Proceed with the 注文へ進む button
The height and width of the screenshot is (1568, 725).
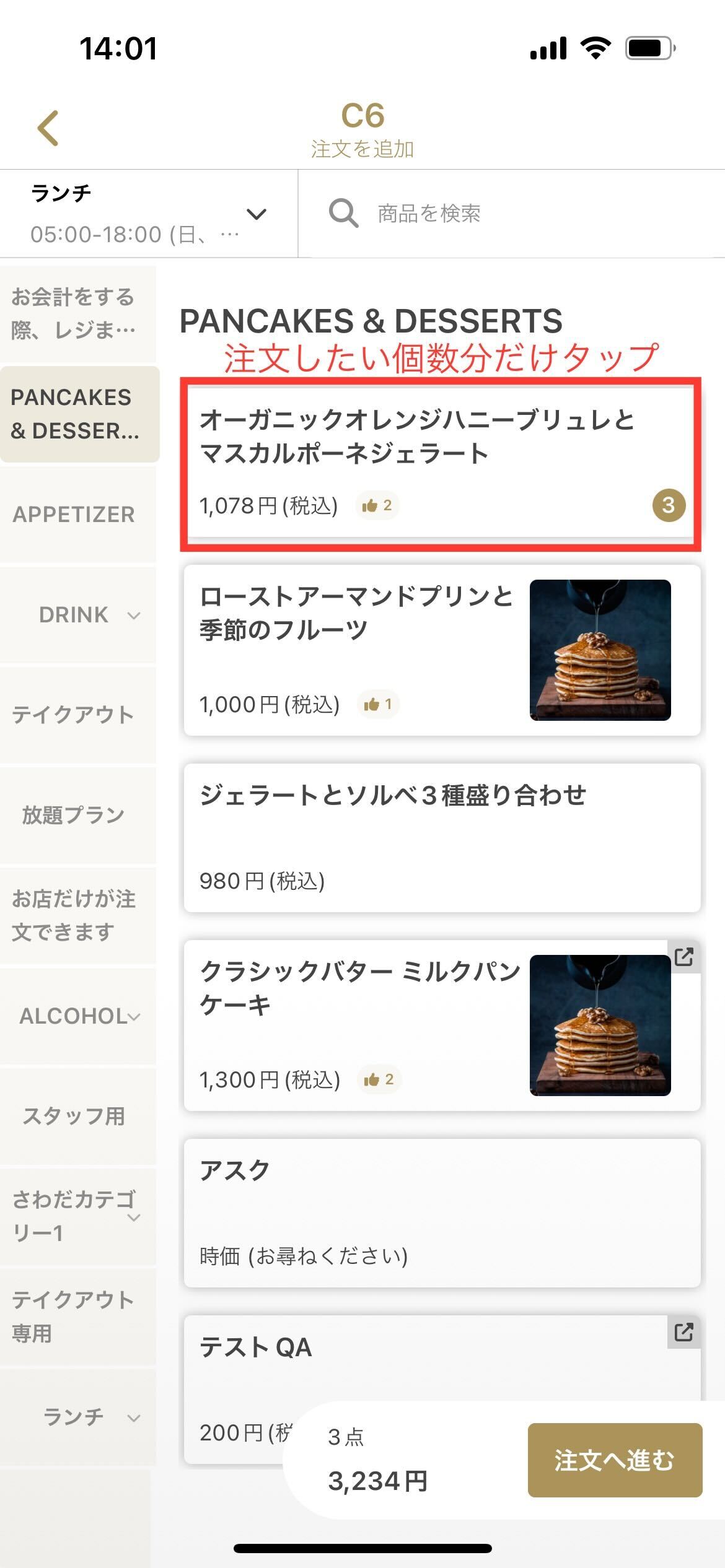tap(615, 1460)
